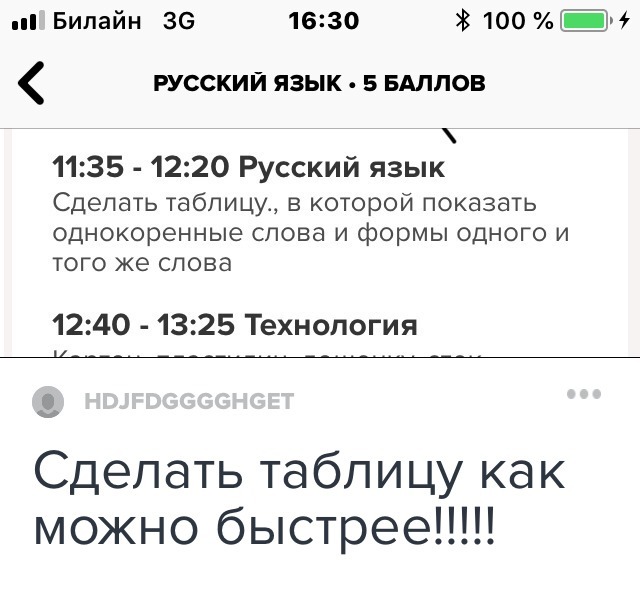Go back using the arrow icon
640x608 pixels.
coord(32,84)
